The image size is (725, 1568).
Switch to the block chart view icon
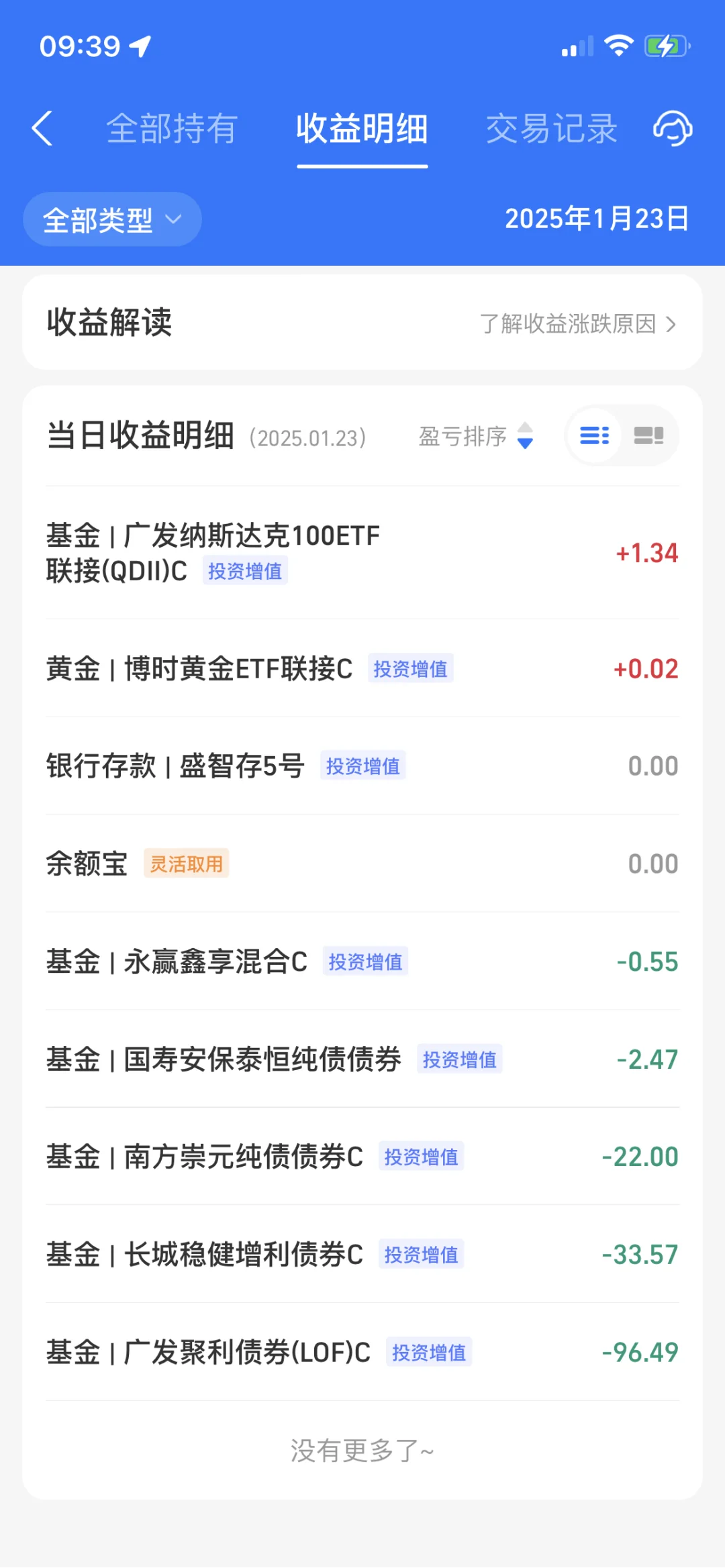[x=648, y=436]
